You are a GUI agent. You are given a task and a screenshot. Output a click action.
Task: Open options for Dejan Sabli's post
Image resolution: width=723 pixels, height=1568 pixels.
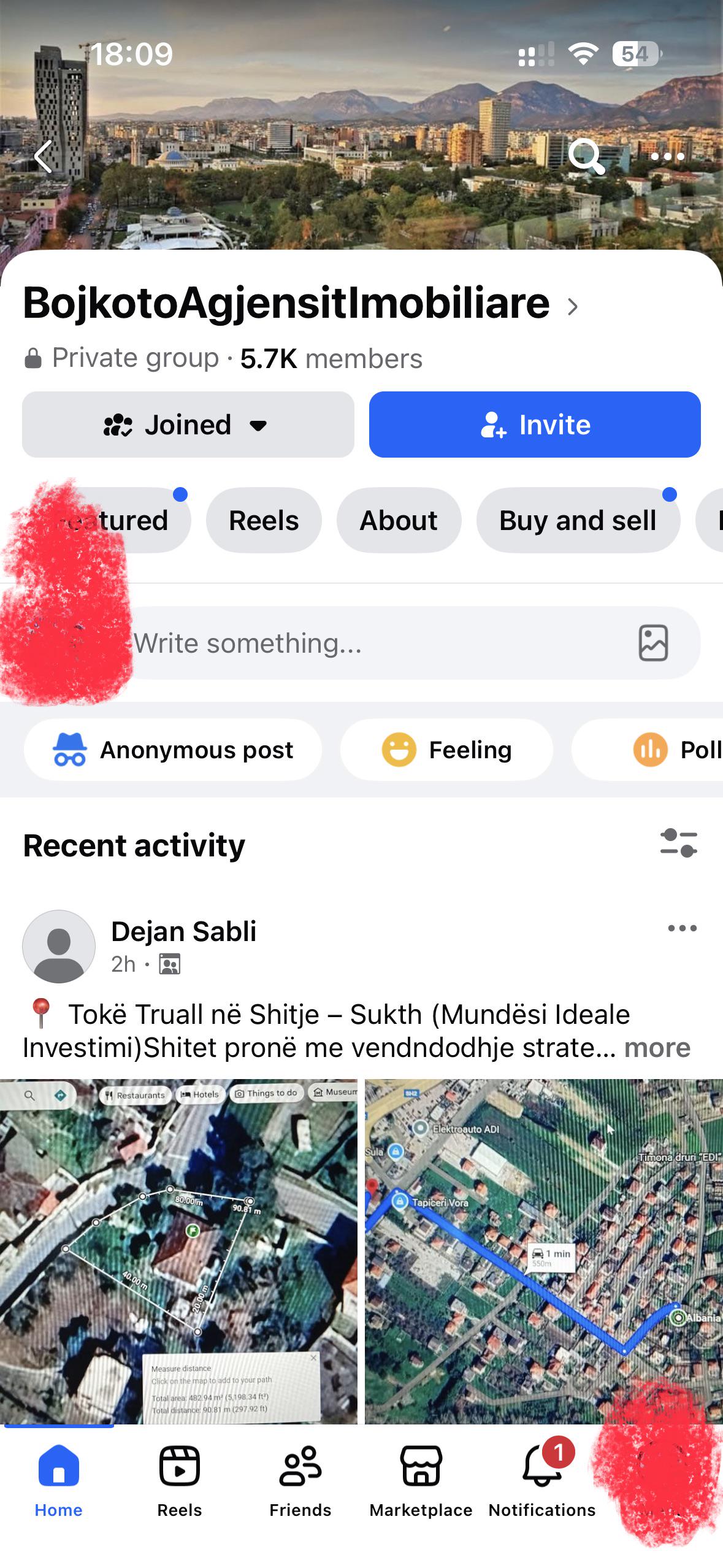coord(682,928)
